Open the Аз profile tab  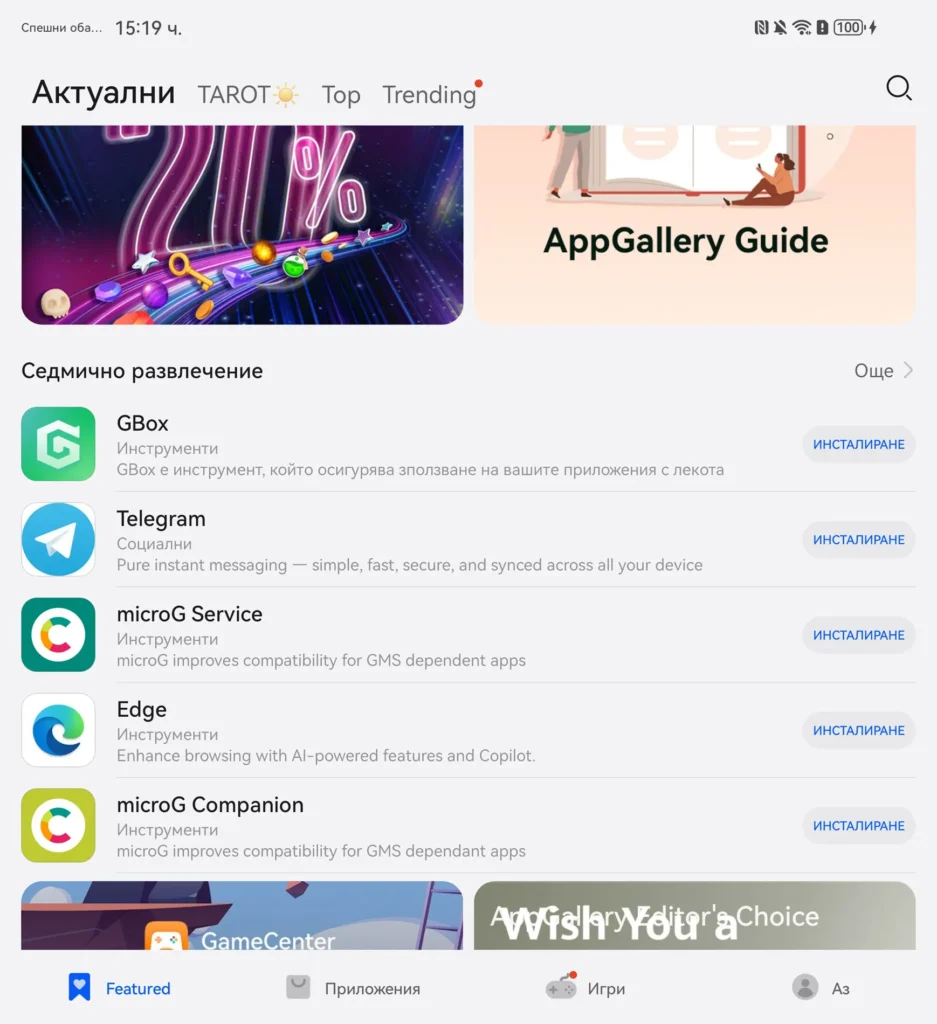click(821, 988)
